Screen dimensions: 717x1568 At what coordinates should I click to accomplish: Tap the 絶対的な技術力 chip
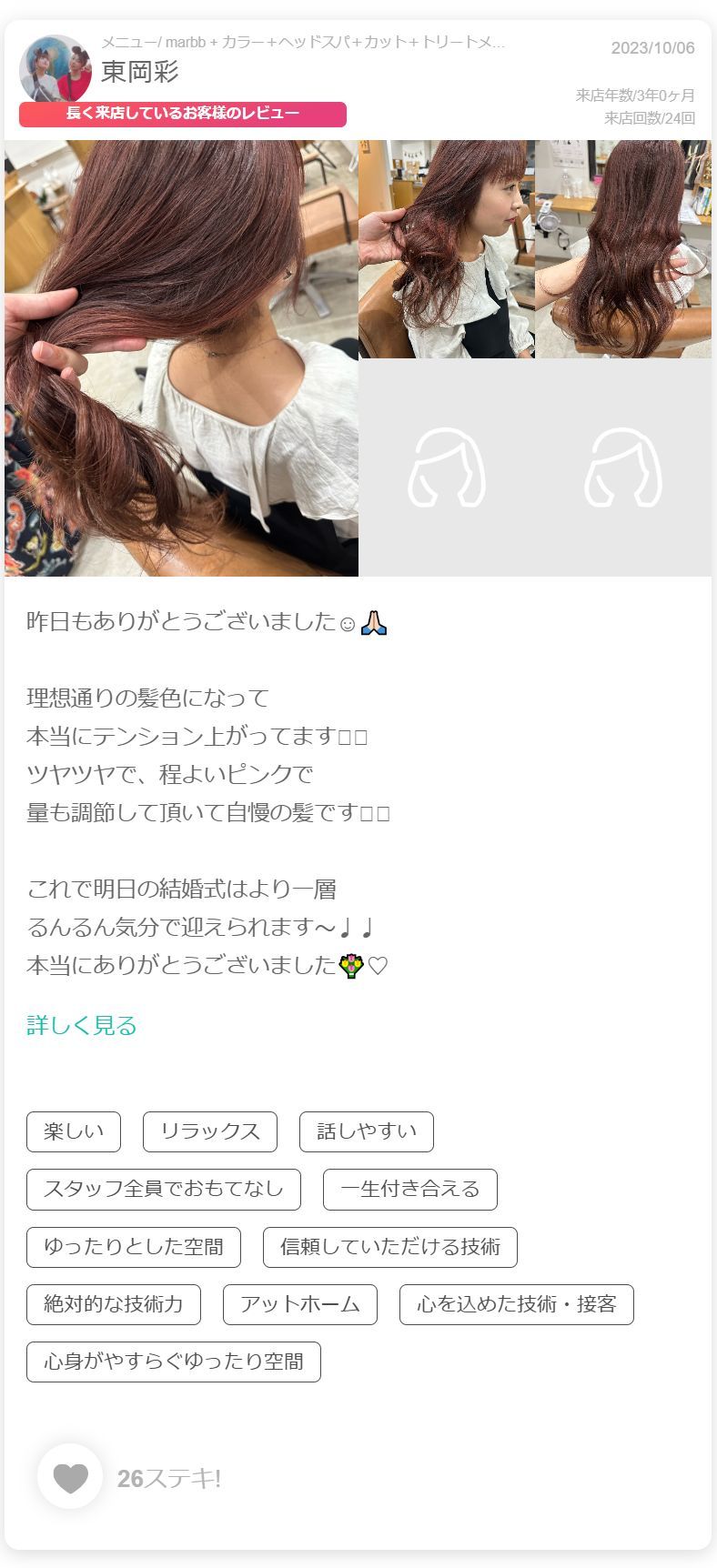pos(114,1304)
